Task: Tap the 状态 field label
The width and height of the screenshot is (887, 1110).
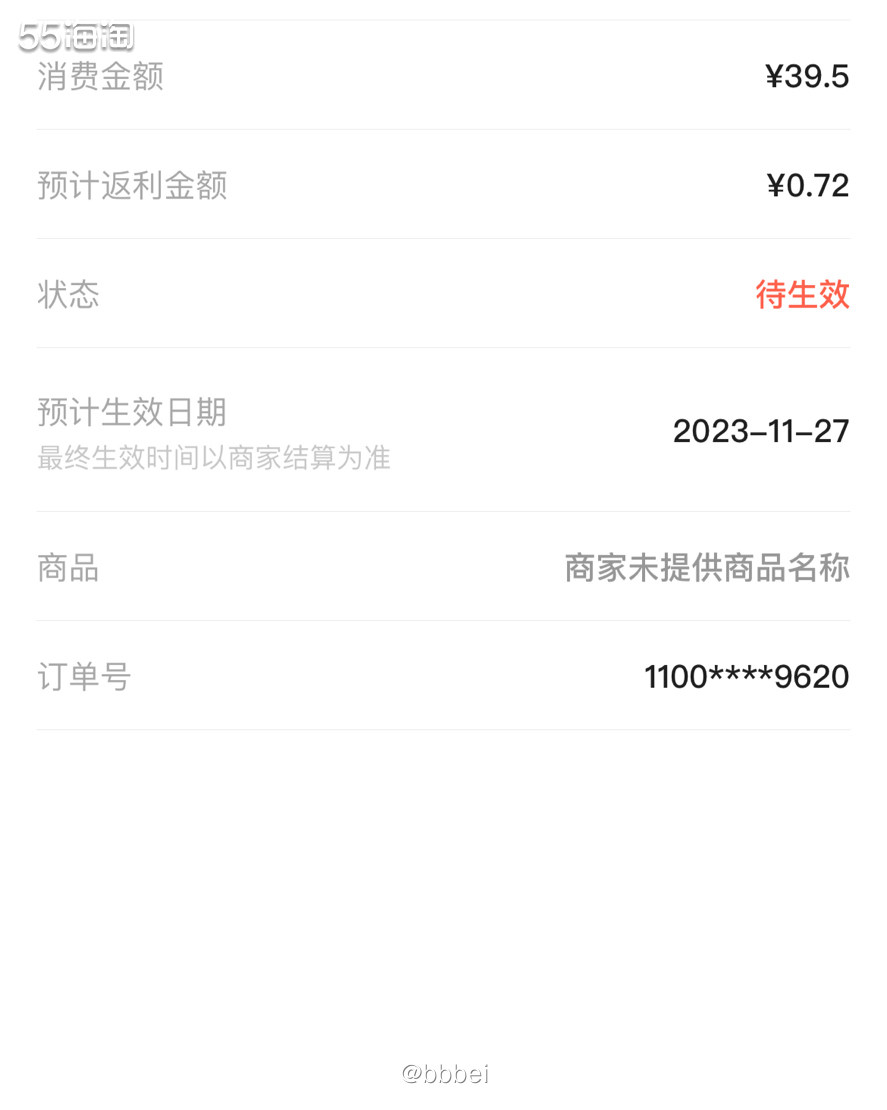Action: click(x=66, y=295)
